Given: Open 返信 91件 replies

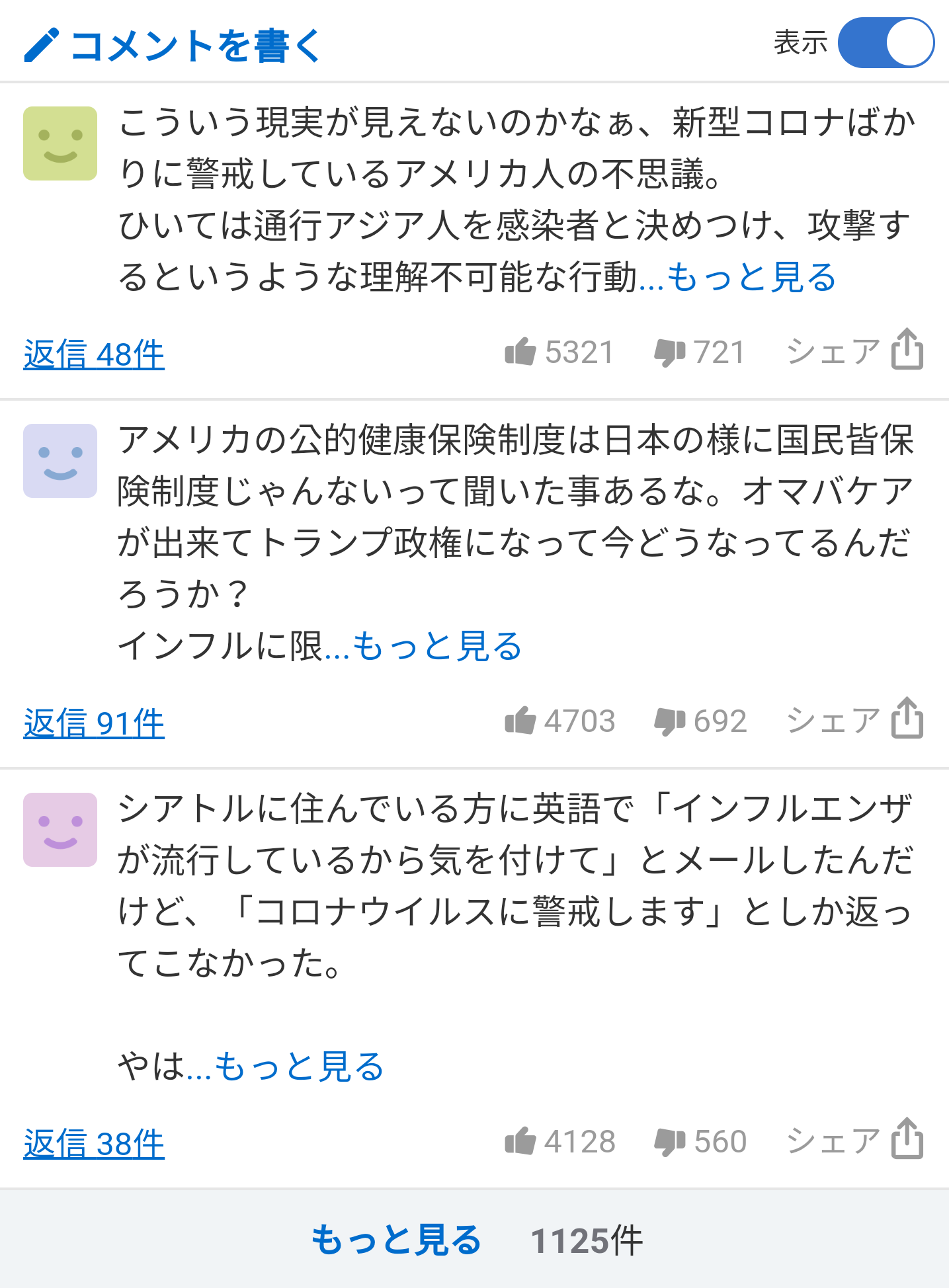Looking at the screenshot, I should click(94, 722).
